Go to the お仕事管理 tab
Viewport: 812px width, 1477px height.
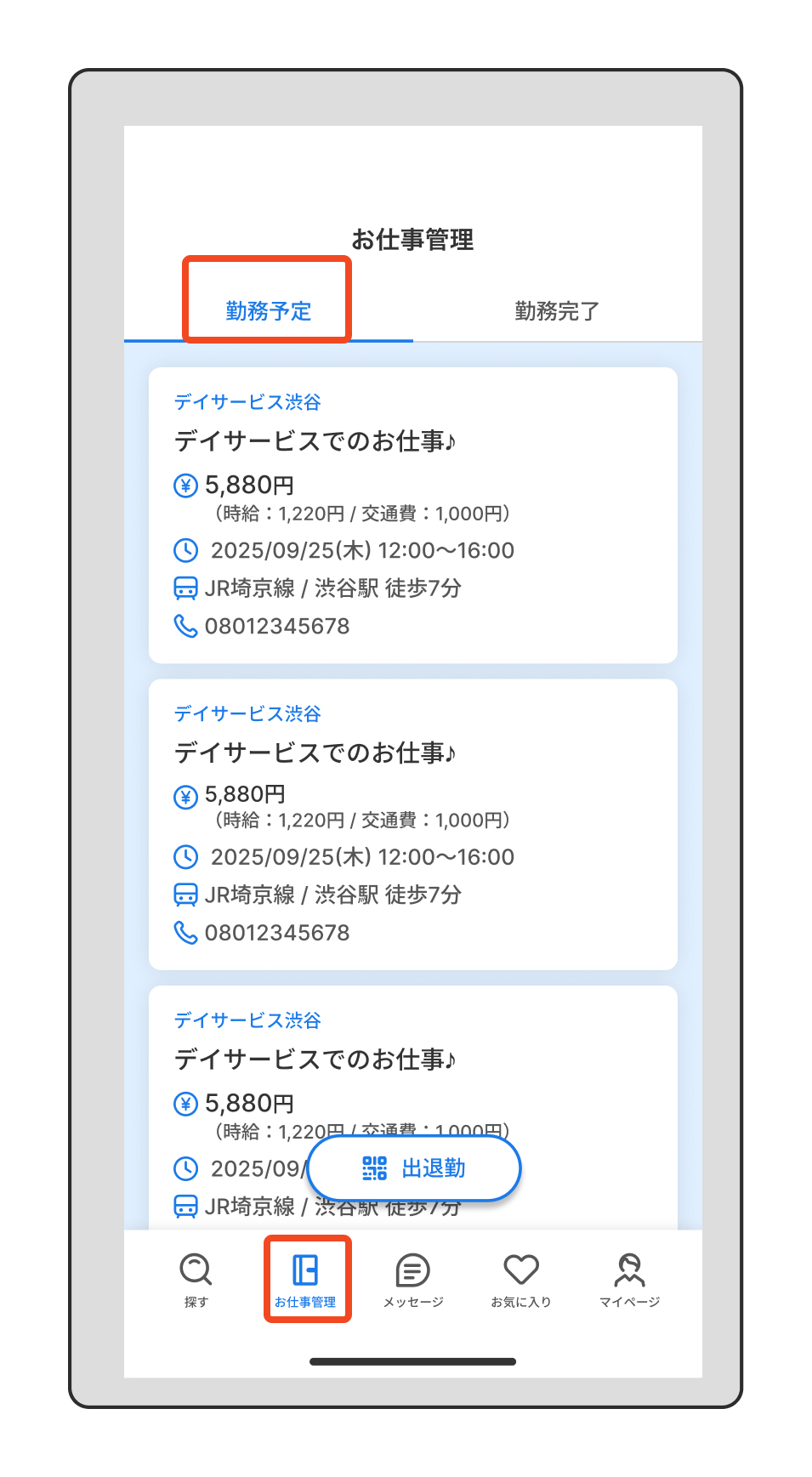[306, 1279]
